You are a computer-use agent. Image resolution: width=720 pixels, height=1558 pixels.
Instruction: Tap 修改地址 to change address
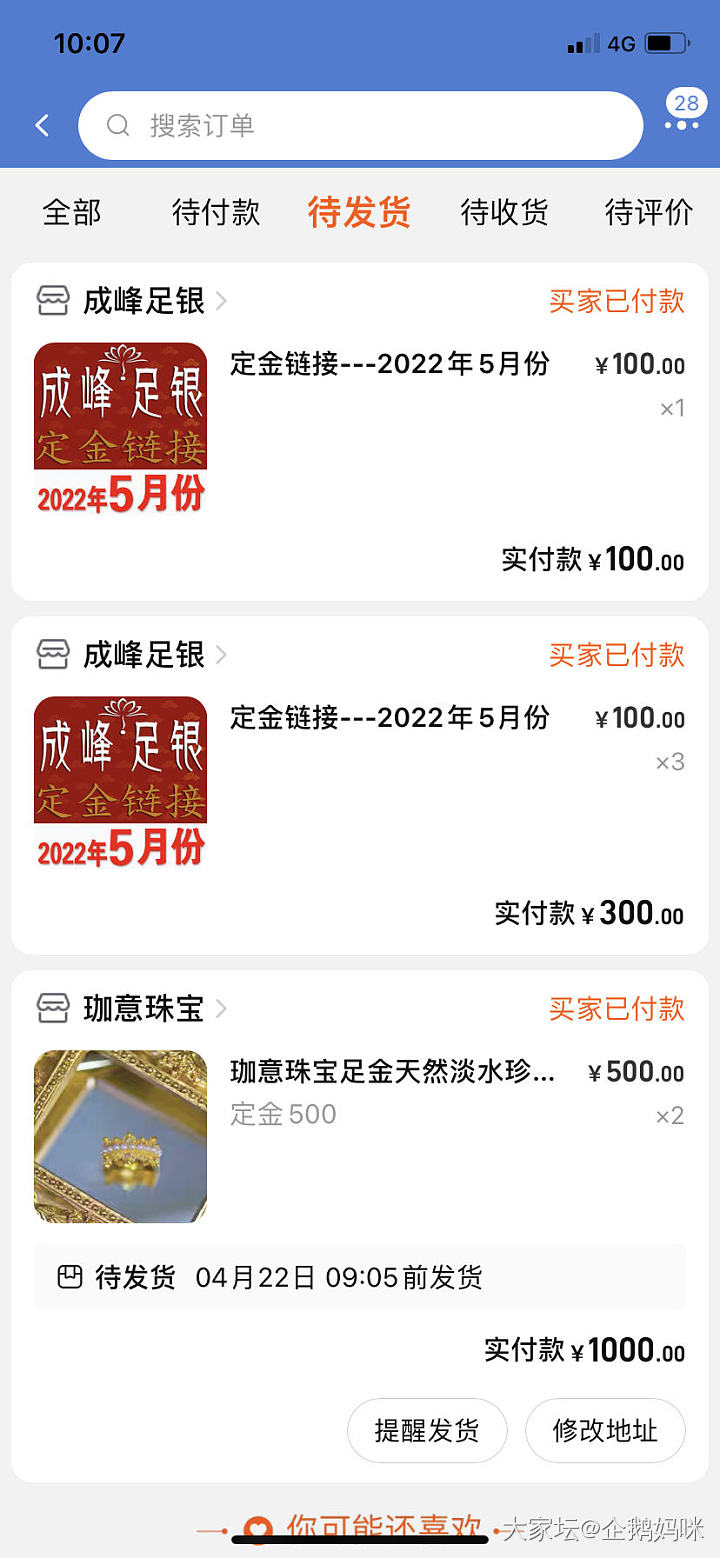point(605,1430)
